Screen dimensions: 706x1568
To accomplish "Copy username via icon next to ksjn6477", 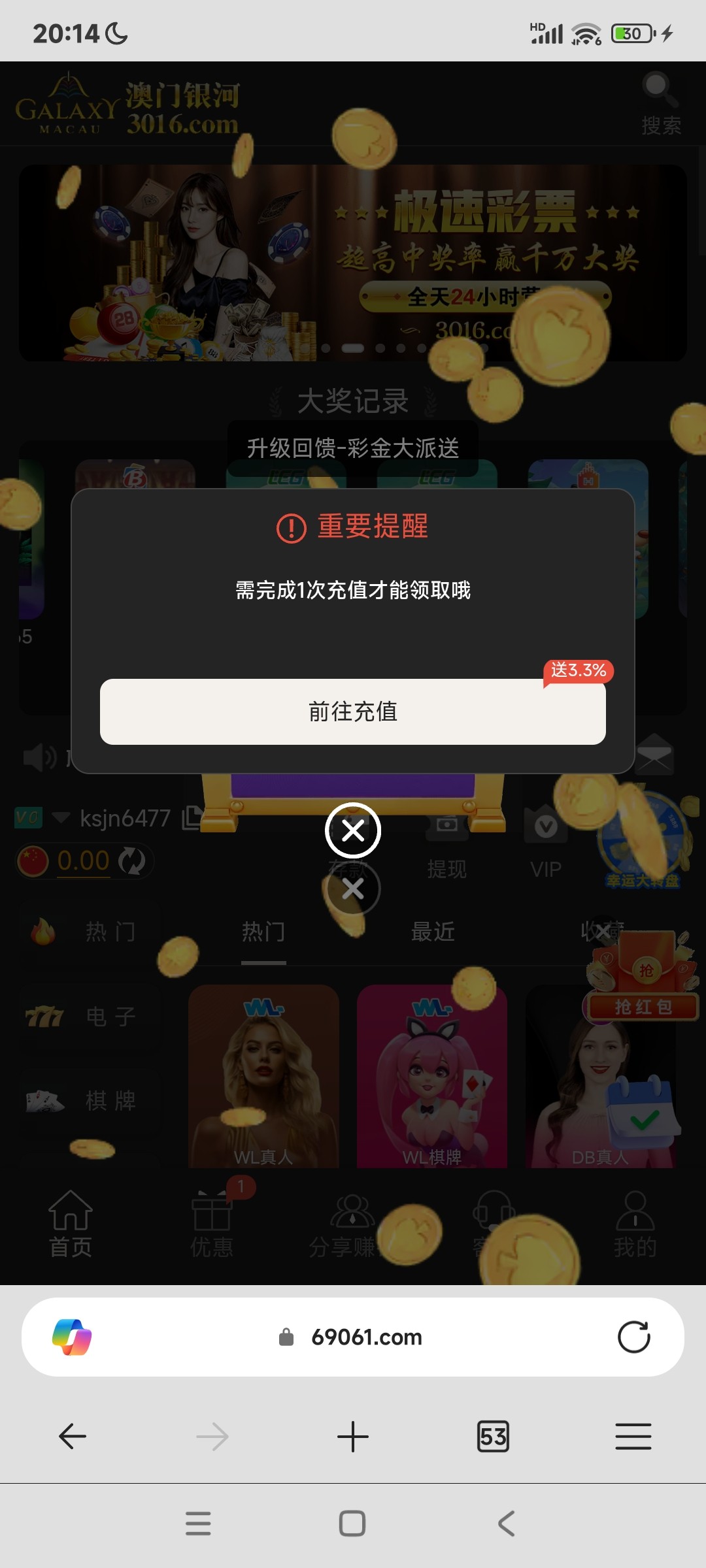I will (x=192, y=818).
